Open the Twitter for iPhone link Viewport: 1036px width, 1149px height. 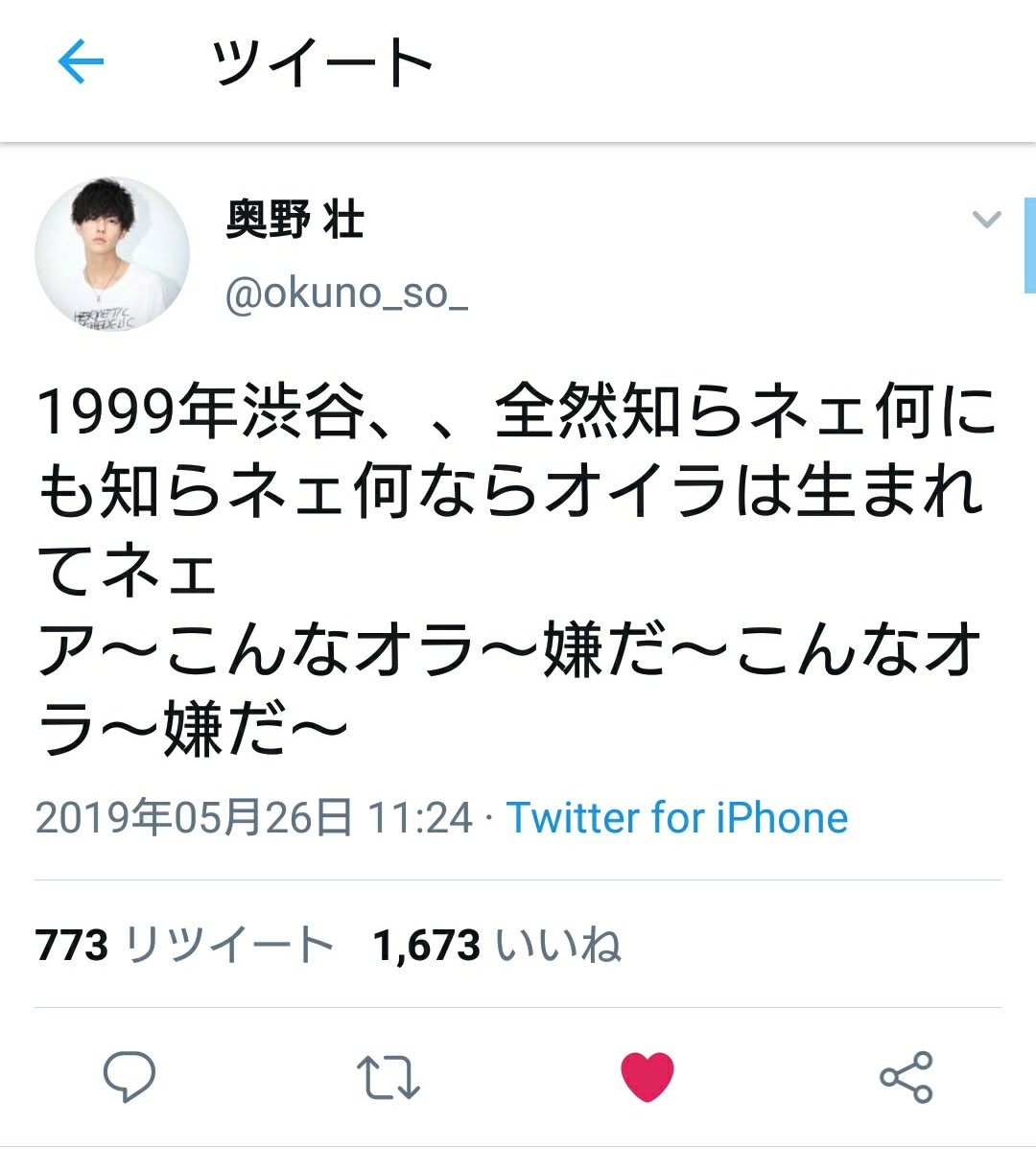point(677,818)
